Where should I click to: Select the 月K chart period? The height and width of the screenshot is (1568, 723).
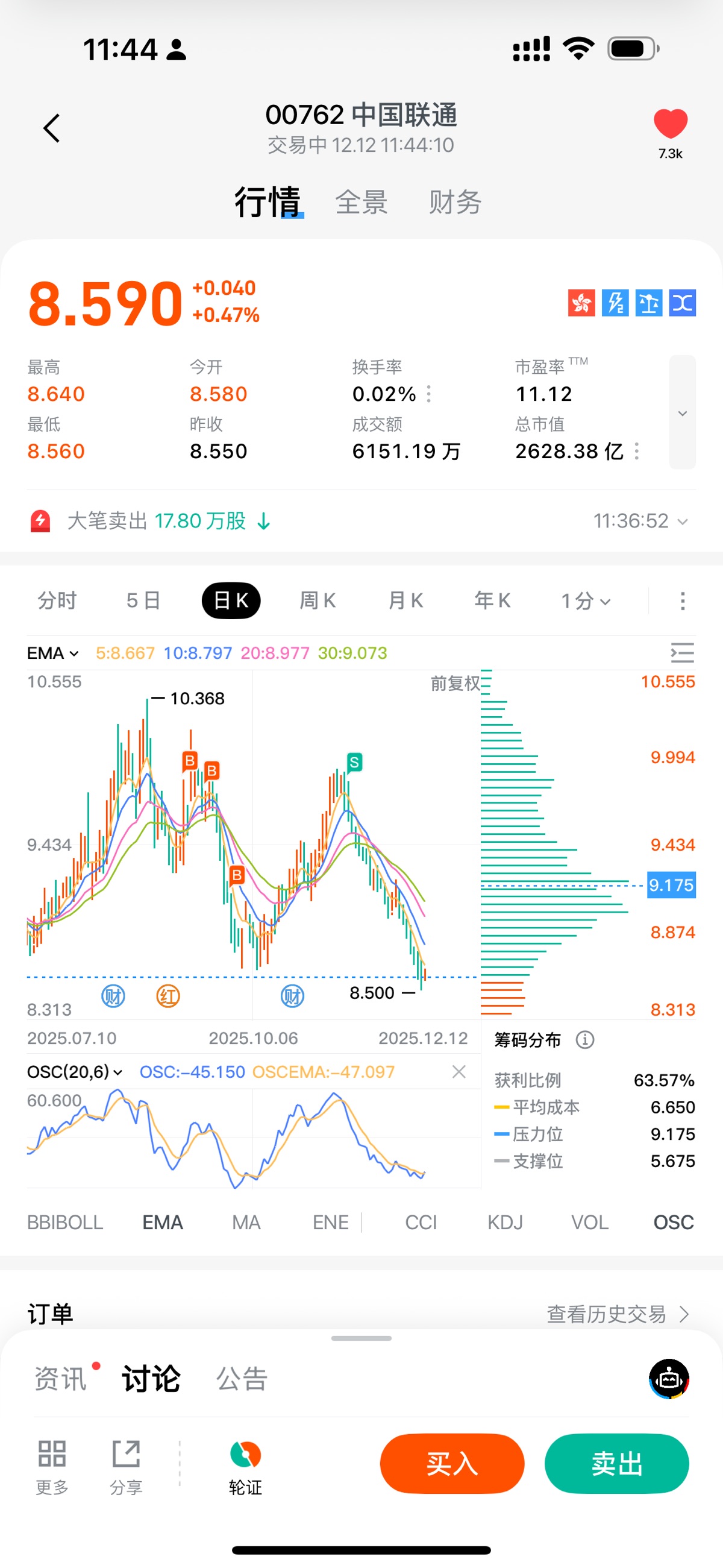click(x=405, y=601)
